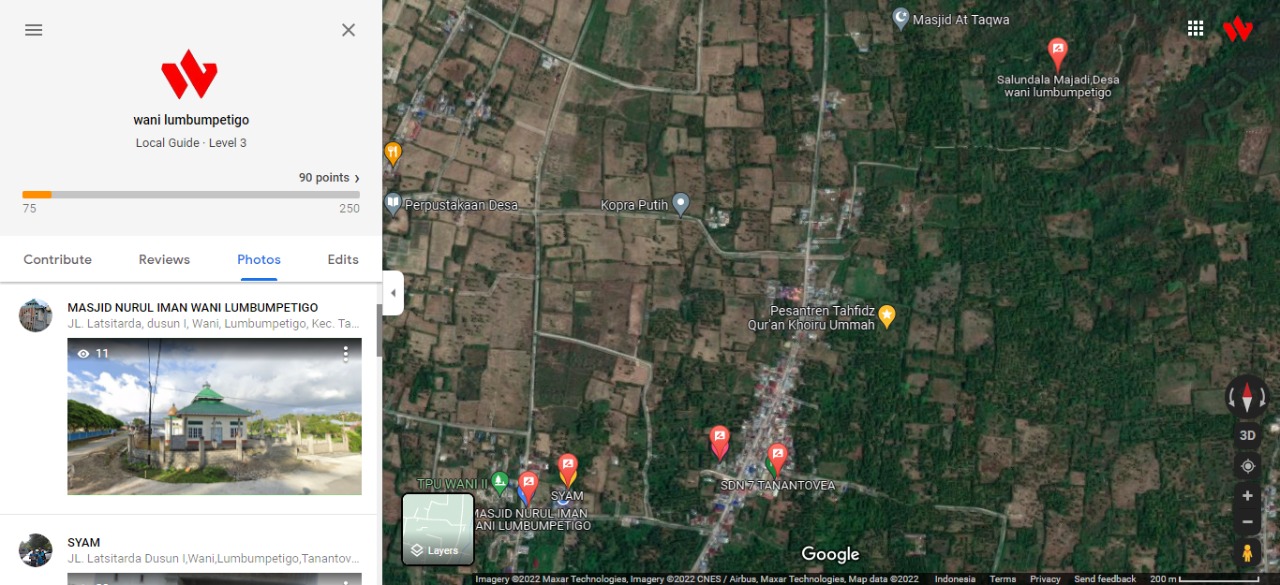Screen dimensions: 1280x585
Task: Open the Google apps grid
Action: tap(1195, 28)
